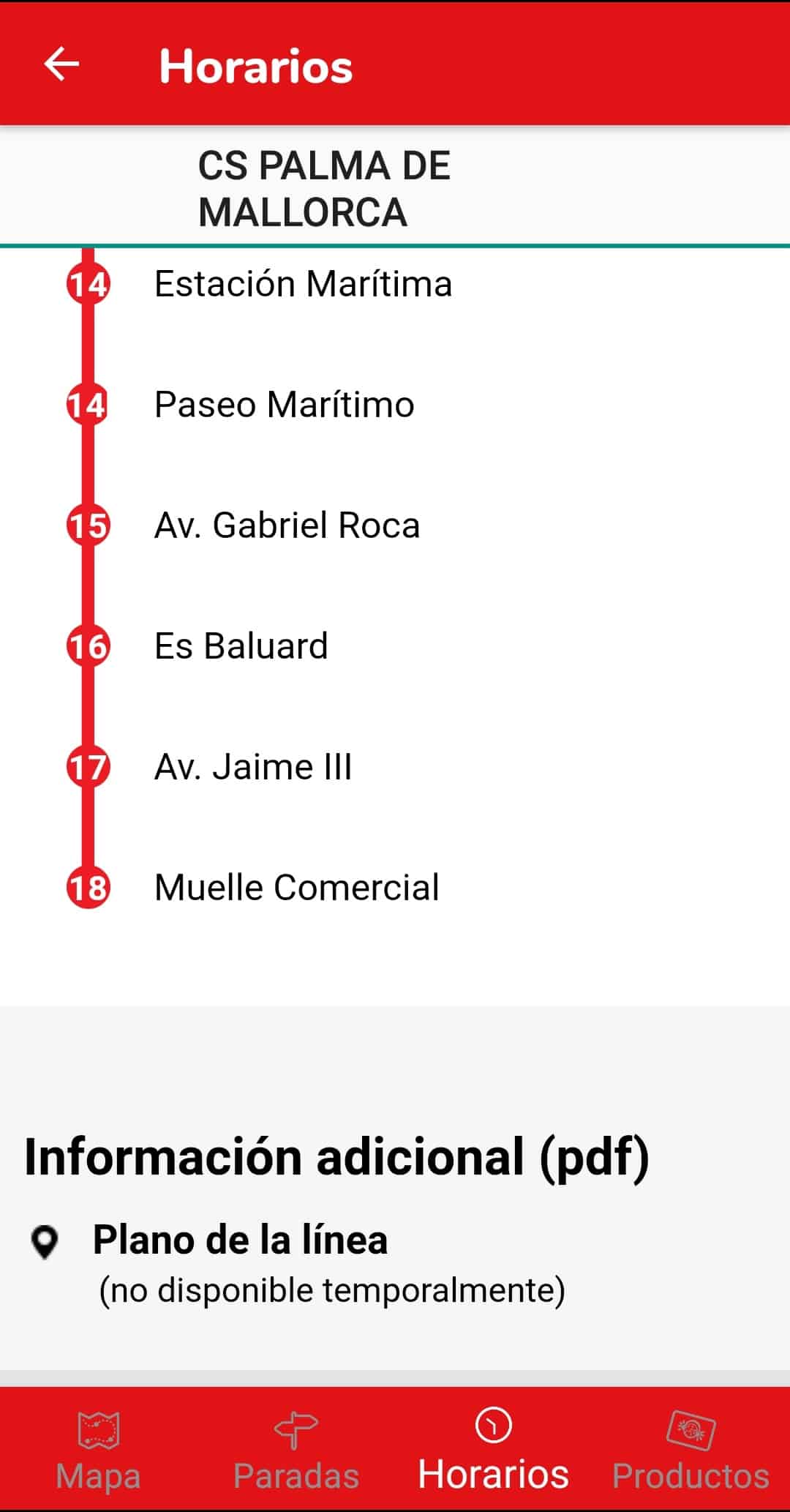Choose stop 17 Av. Jaime III
The height and width of the screenshot is (1512, 790).
(x=253, y=767)
